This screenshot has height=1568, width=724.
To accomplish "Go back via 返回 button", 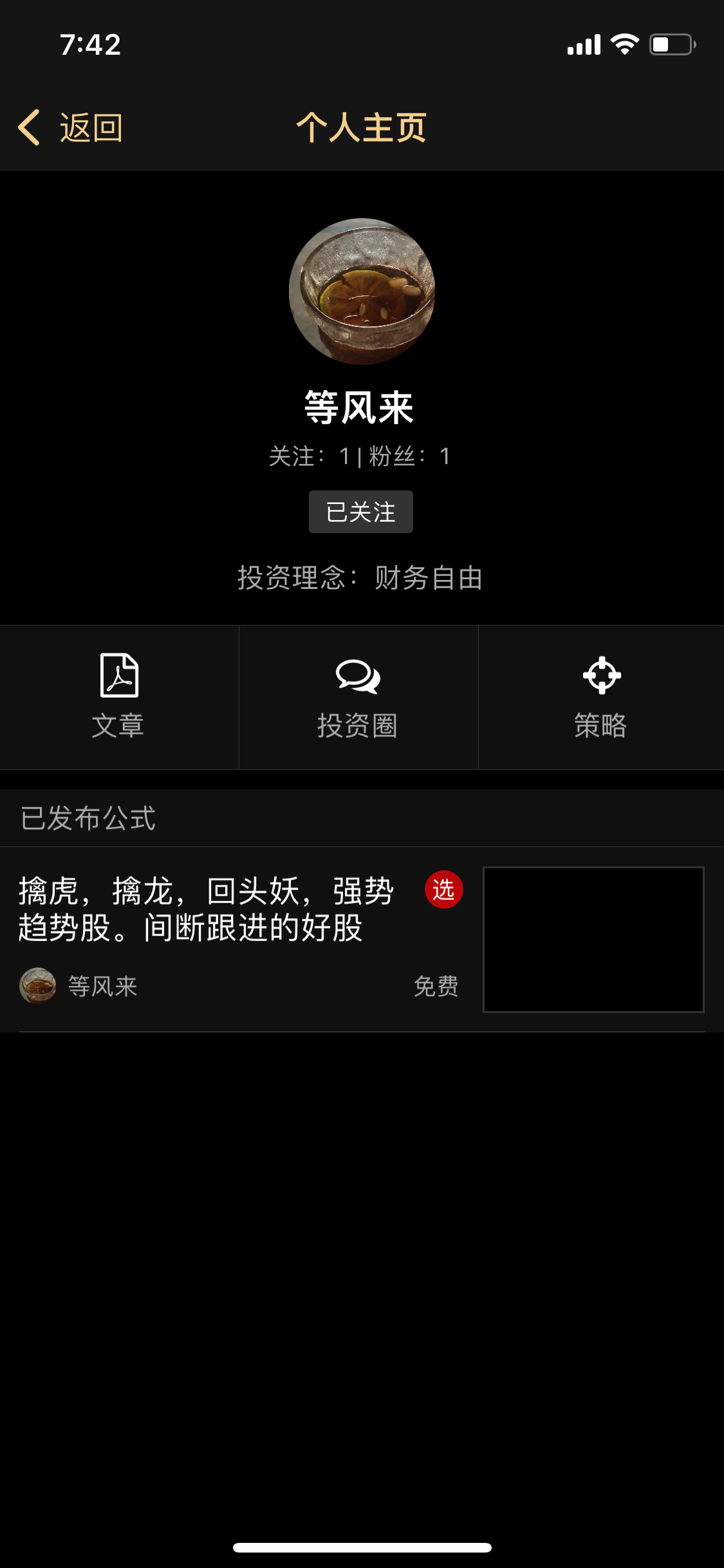I will point(71,127).
